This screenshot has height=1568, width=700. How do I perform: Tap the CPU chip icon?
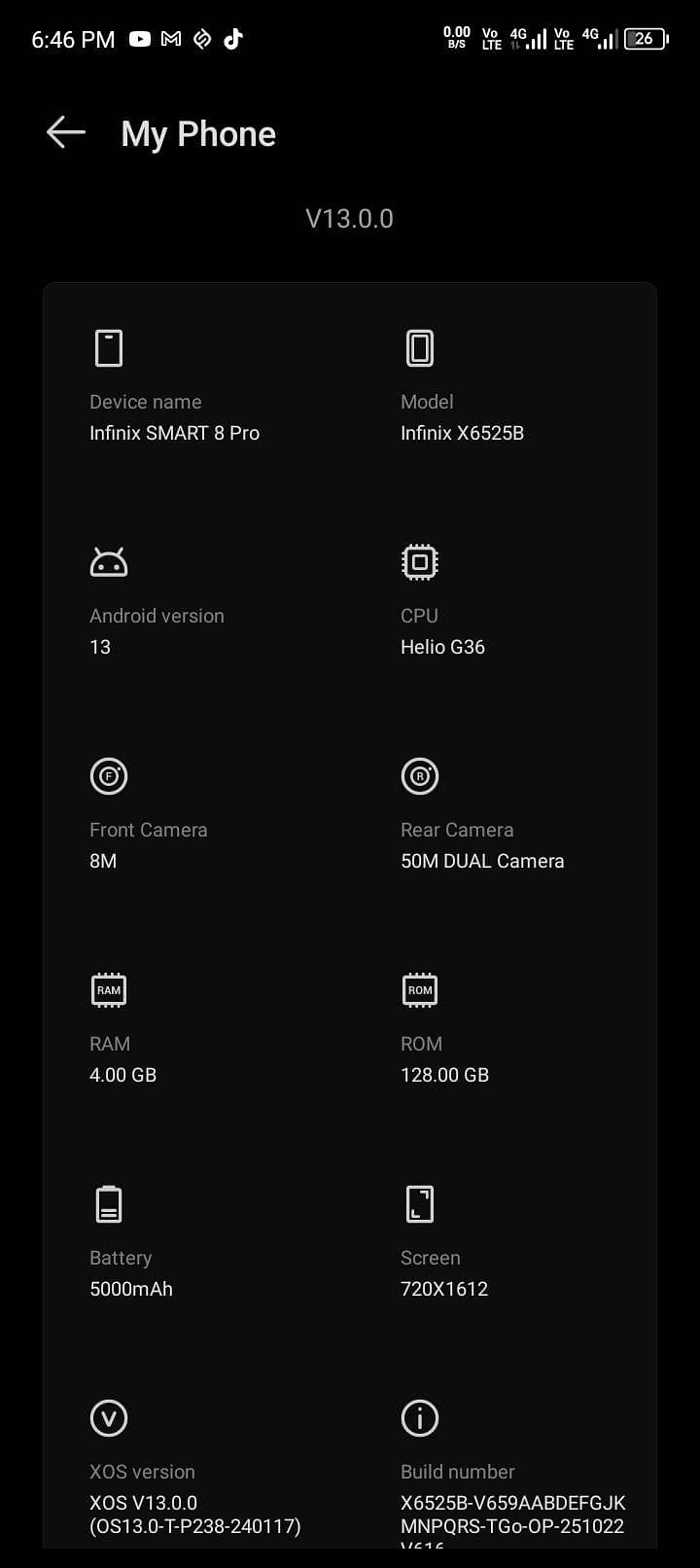(419, 561)
